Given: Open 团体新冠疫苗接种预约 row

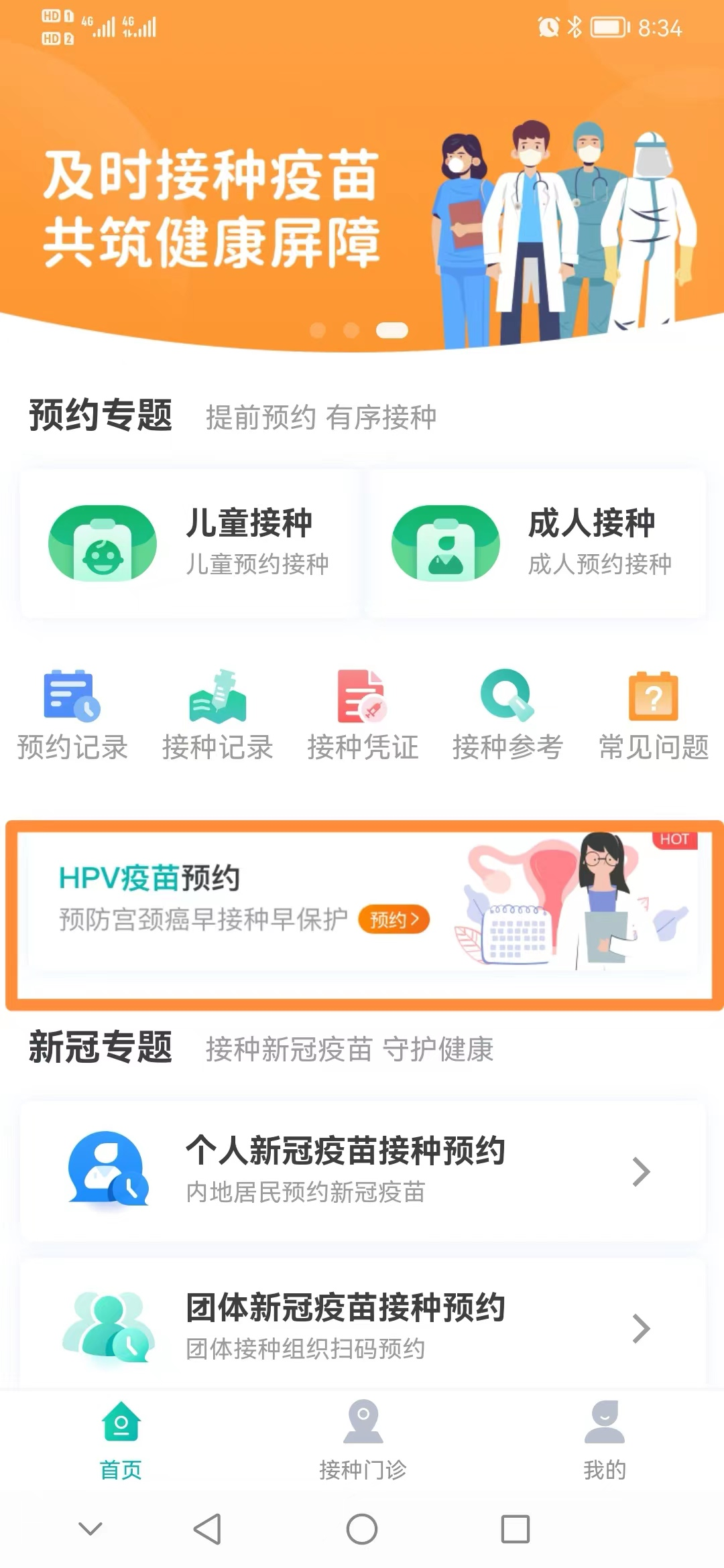Looking at the screenshot, I should (x=363, y=1328).
